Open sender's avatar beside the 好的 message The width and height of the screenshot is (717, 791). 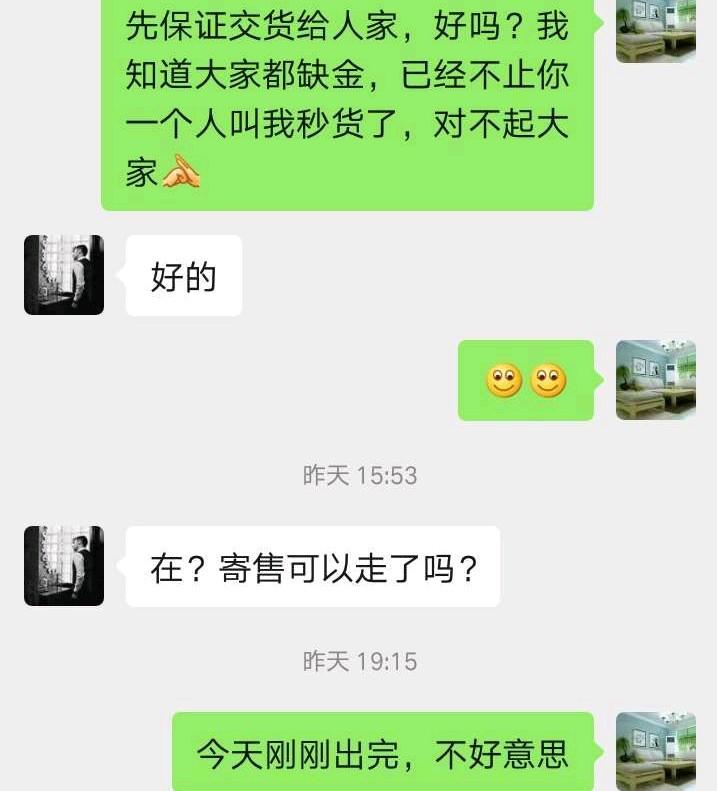tap(64, 275)
